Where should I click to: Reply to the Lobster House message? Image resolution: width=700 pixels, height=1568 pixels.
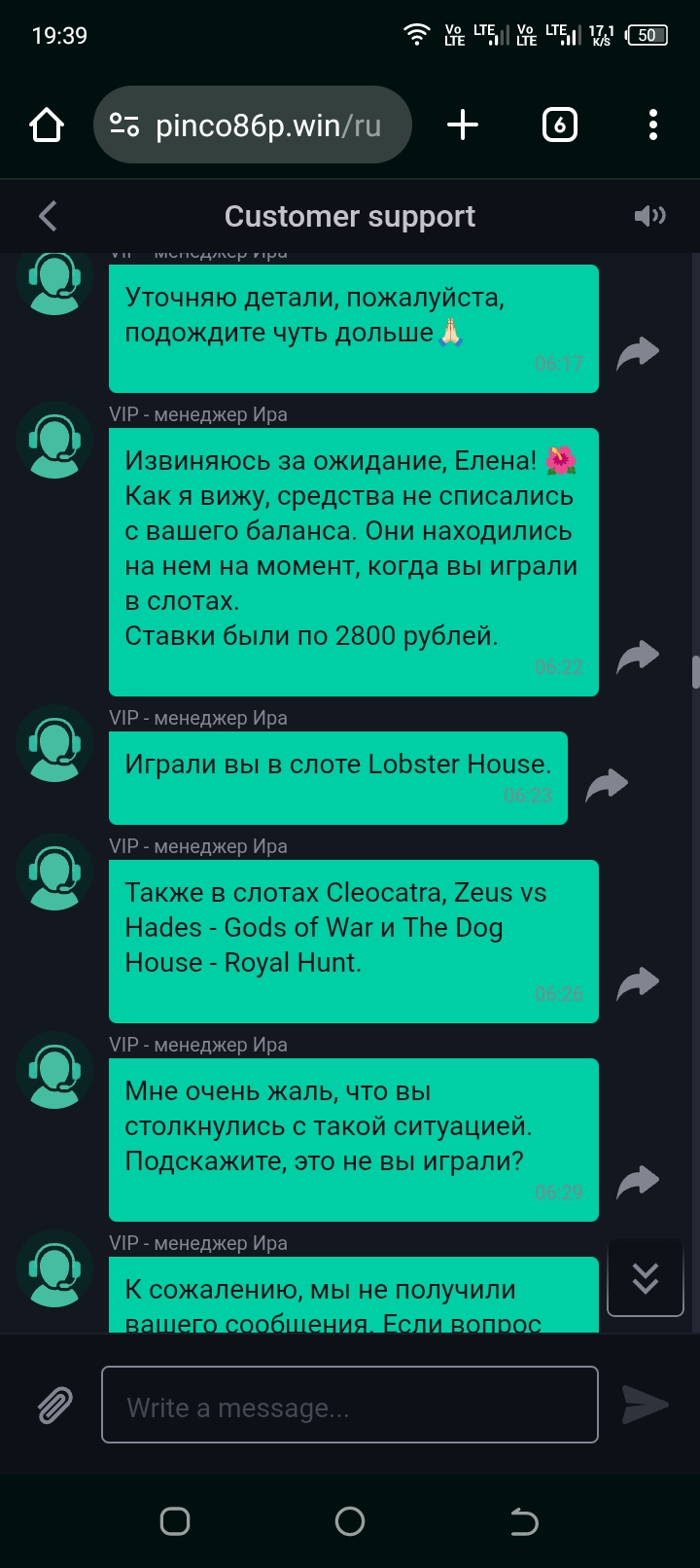[x=607, y=784]
